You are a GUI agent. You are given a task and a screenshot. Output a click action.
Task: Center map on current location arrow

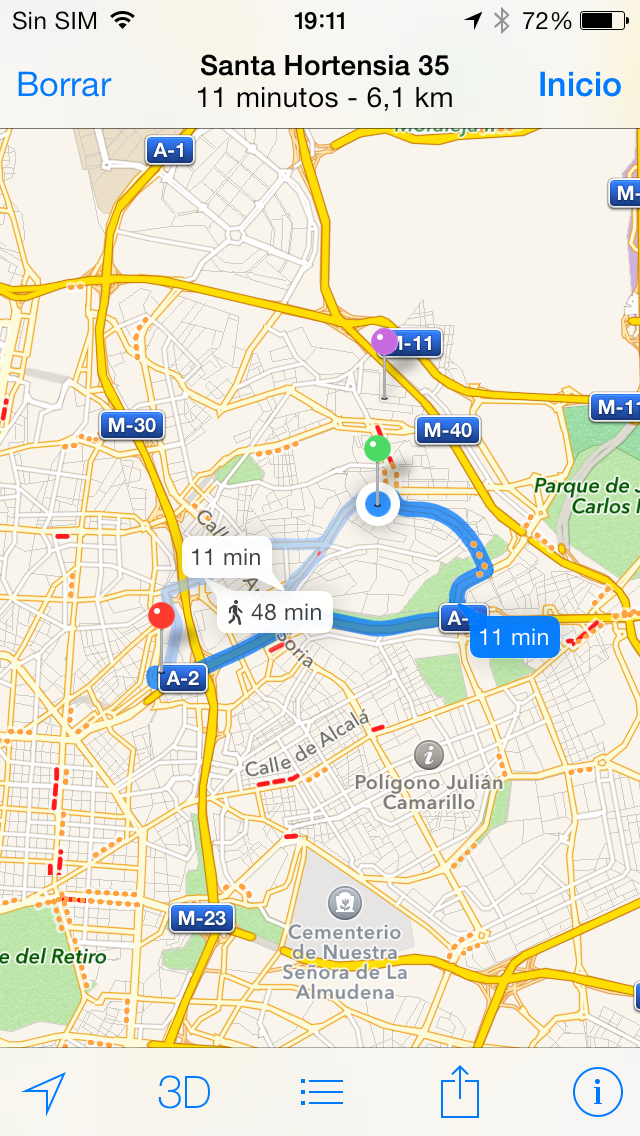pyautogui.click(x=45, y=1092)
